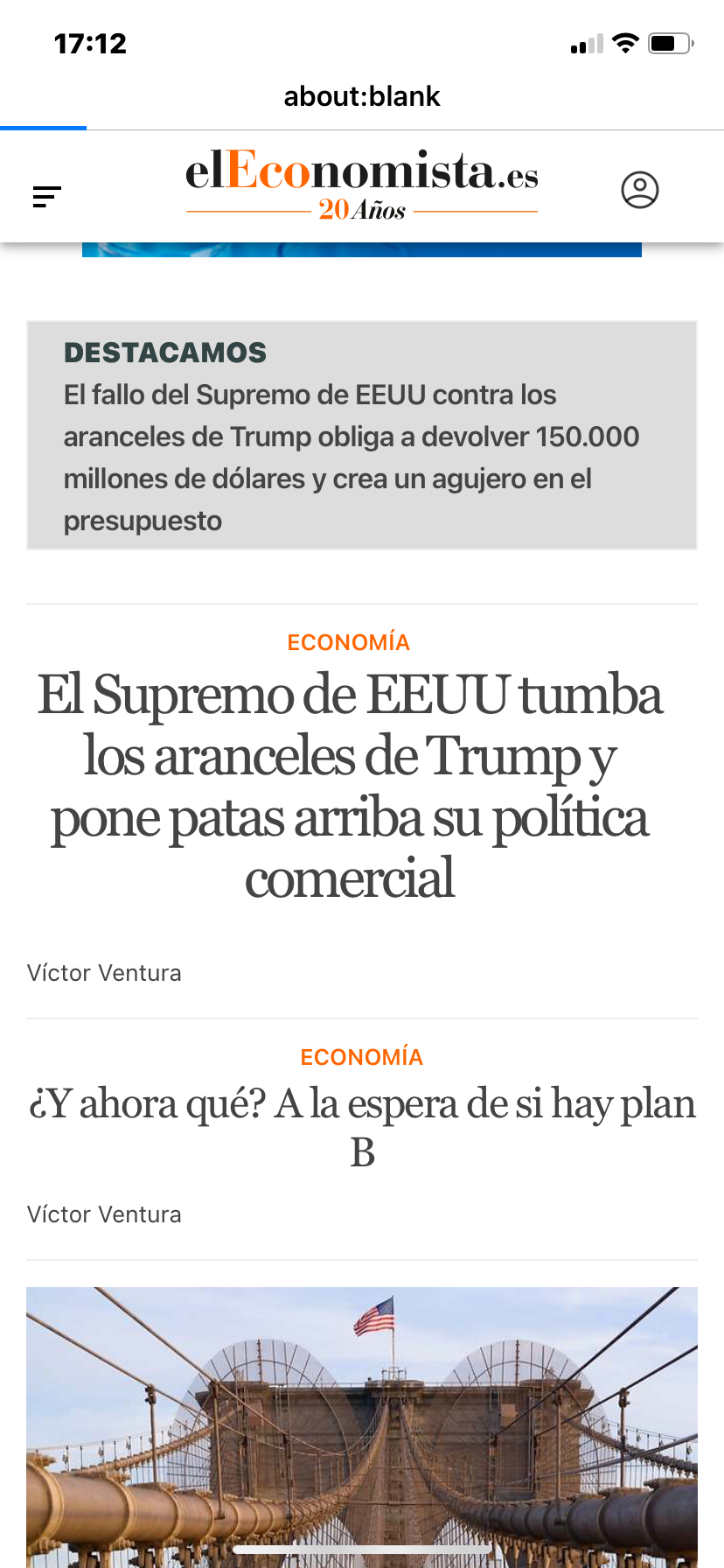Open article 'El Supremo de EEUU tumba los aranceles'
This screenshot has width=724, height=1568.
point(350,786)
